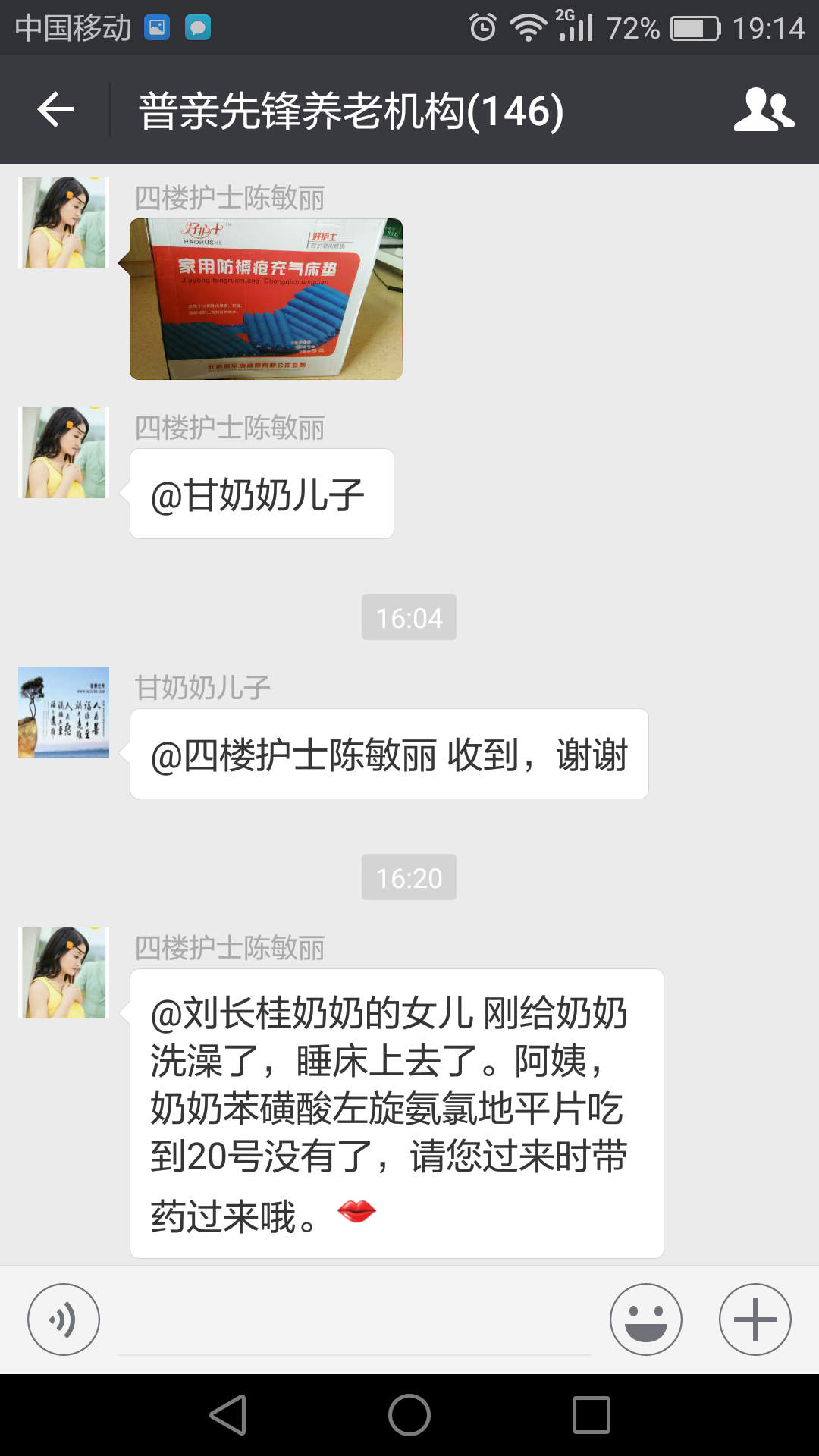This screenshot has height=1456, width=819.
Task: Open system recent apps
Action: tap(591, 1415)
